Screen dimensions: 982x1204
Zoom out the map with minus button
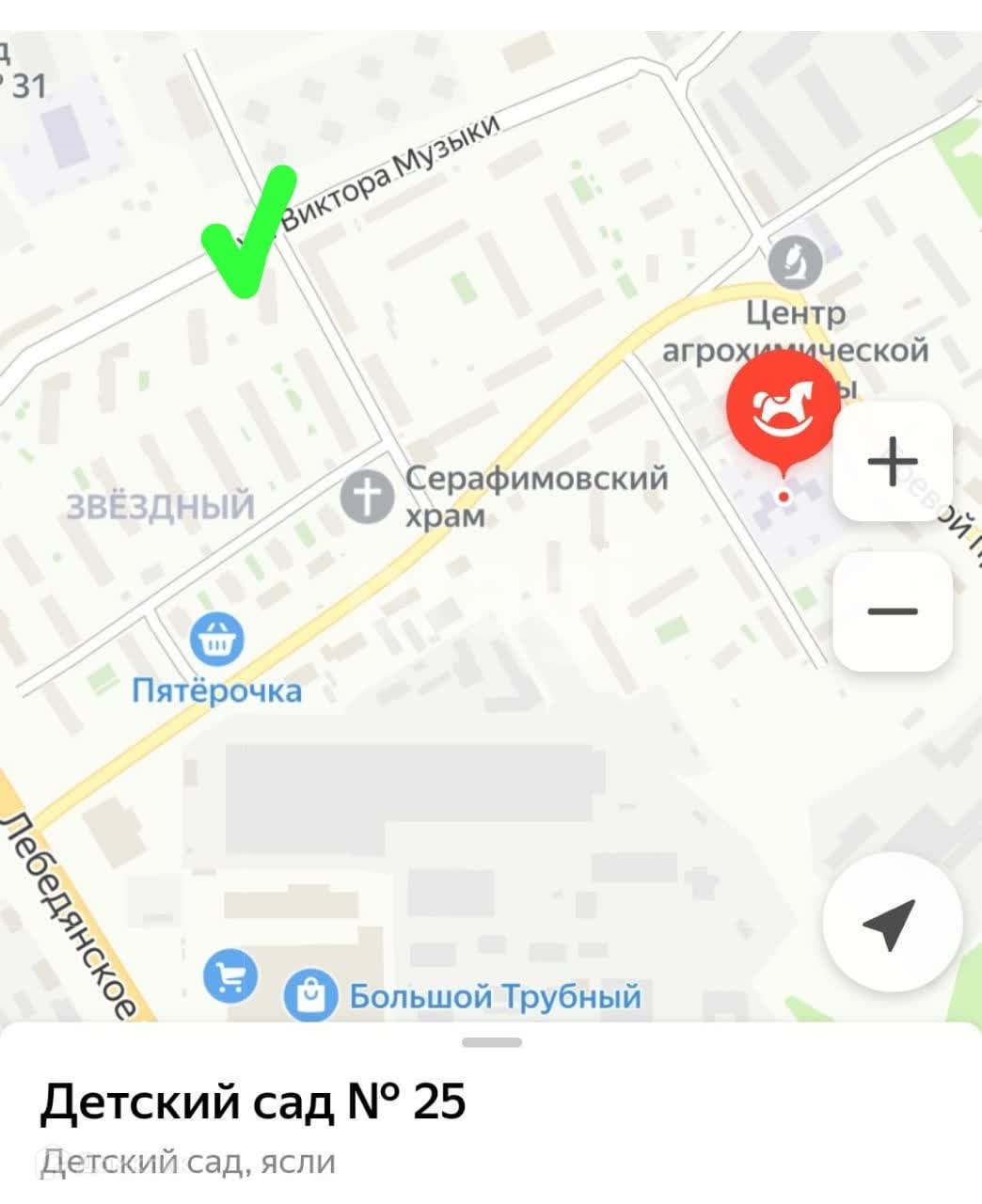(x=892, y=611)
